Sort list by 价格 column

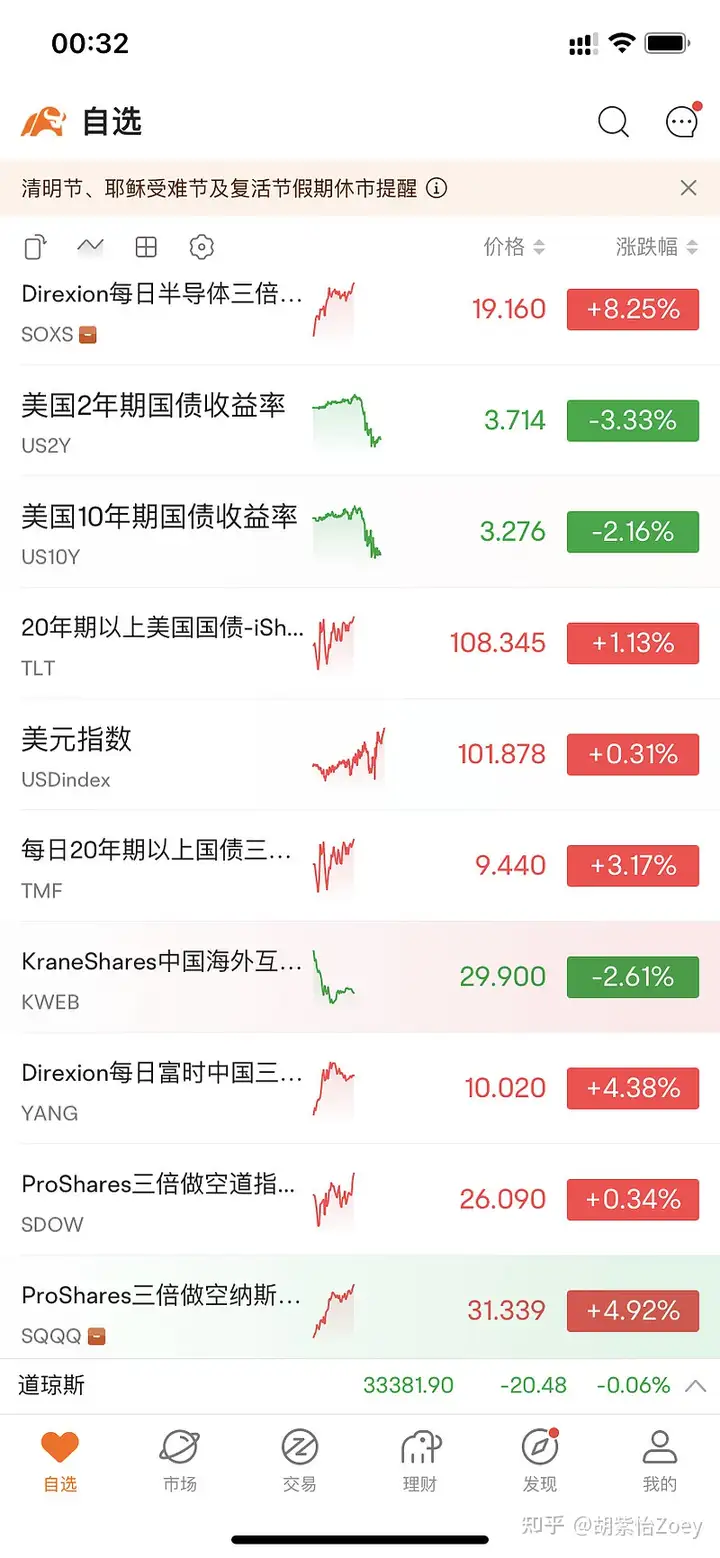[514, 247]
